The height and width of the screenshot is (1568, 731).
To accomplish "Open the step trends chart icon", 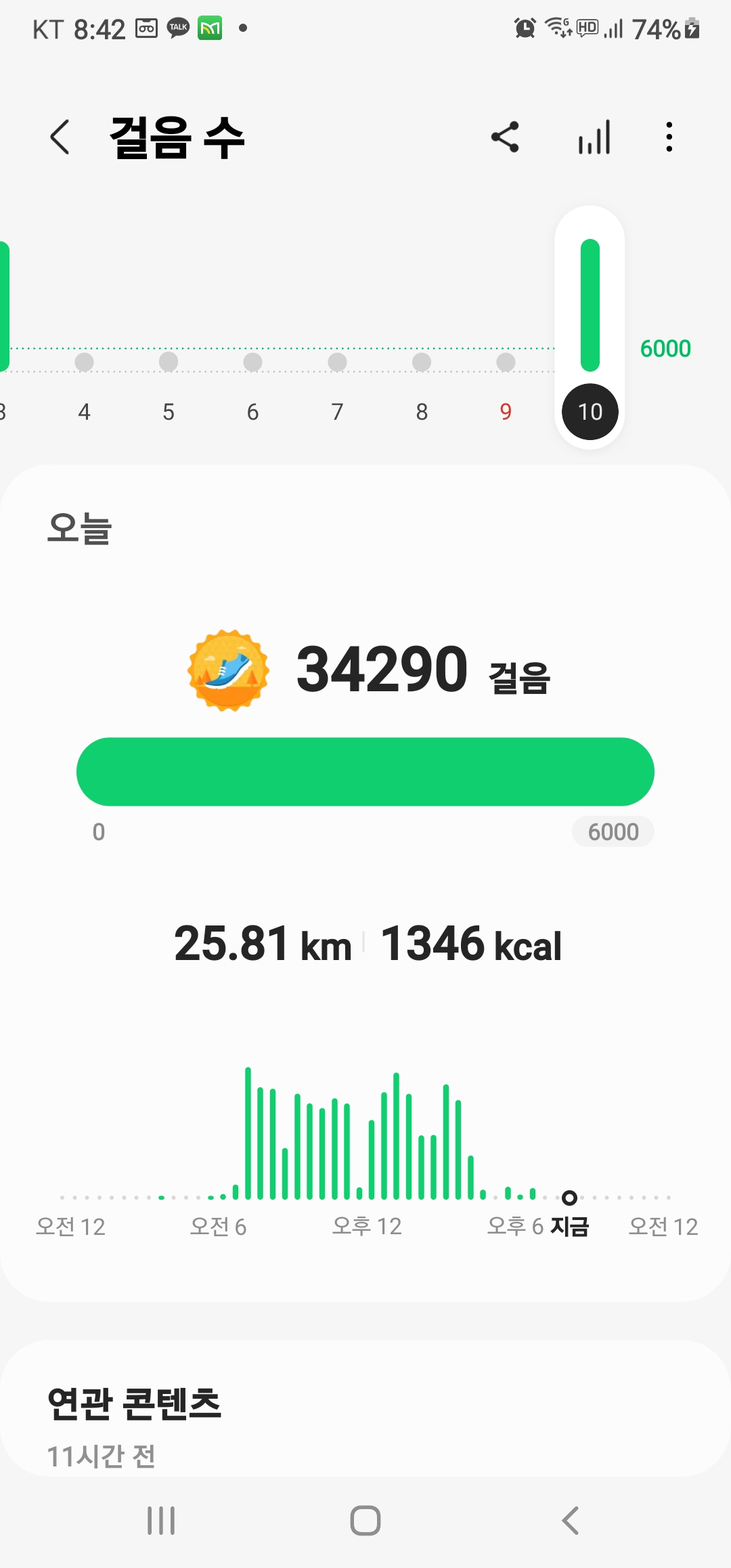I will (x=594, y=137).
